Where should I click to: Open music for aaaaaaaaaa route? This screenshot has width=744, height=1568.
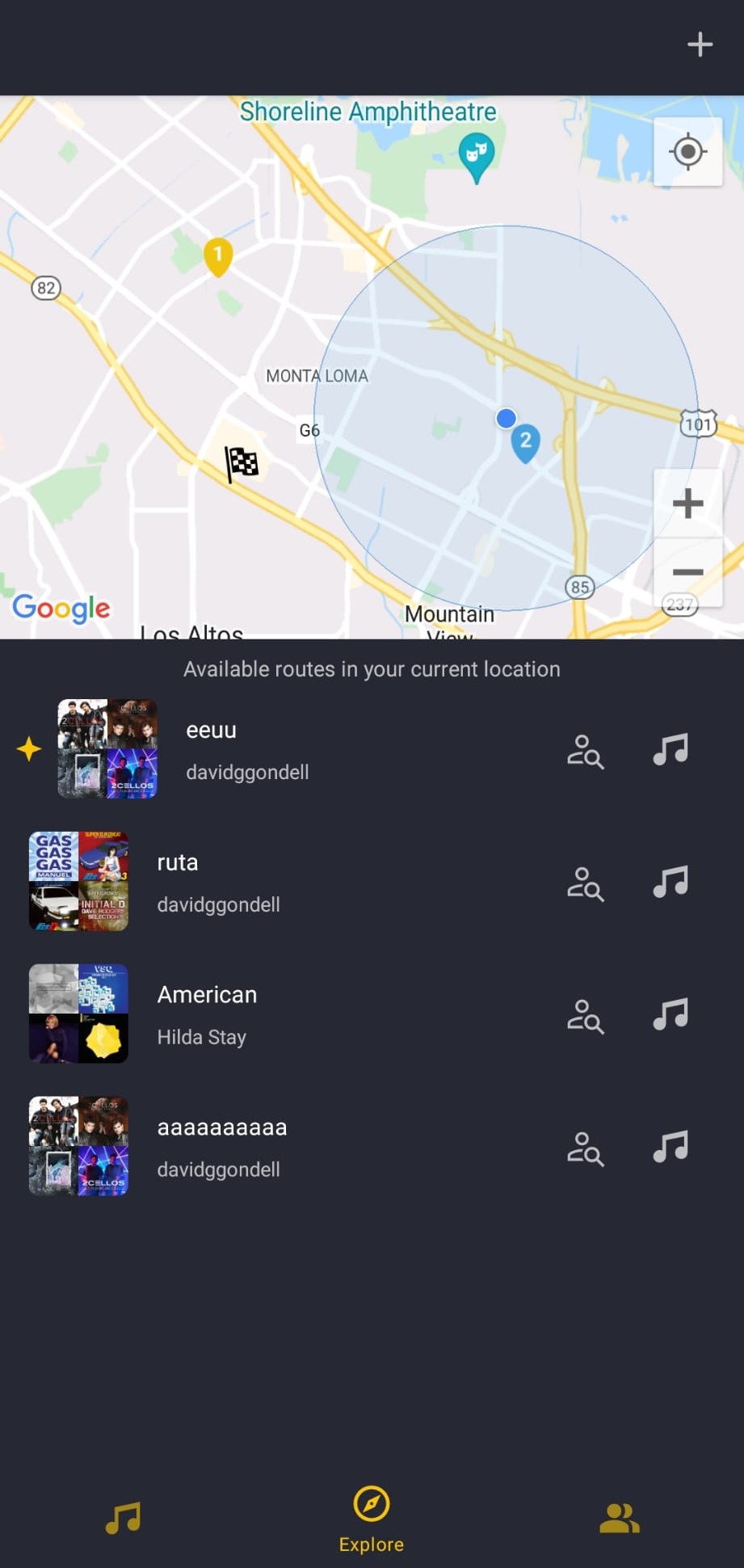[670, 1146]
